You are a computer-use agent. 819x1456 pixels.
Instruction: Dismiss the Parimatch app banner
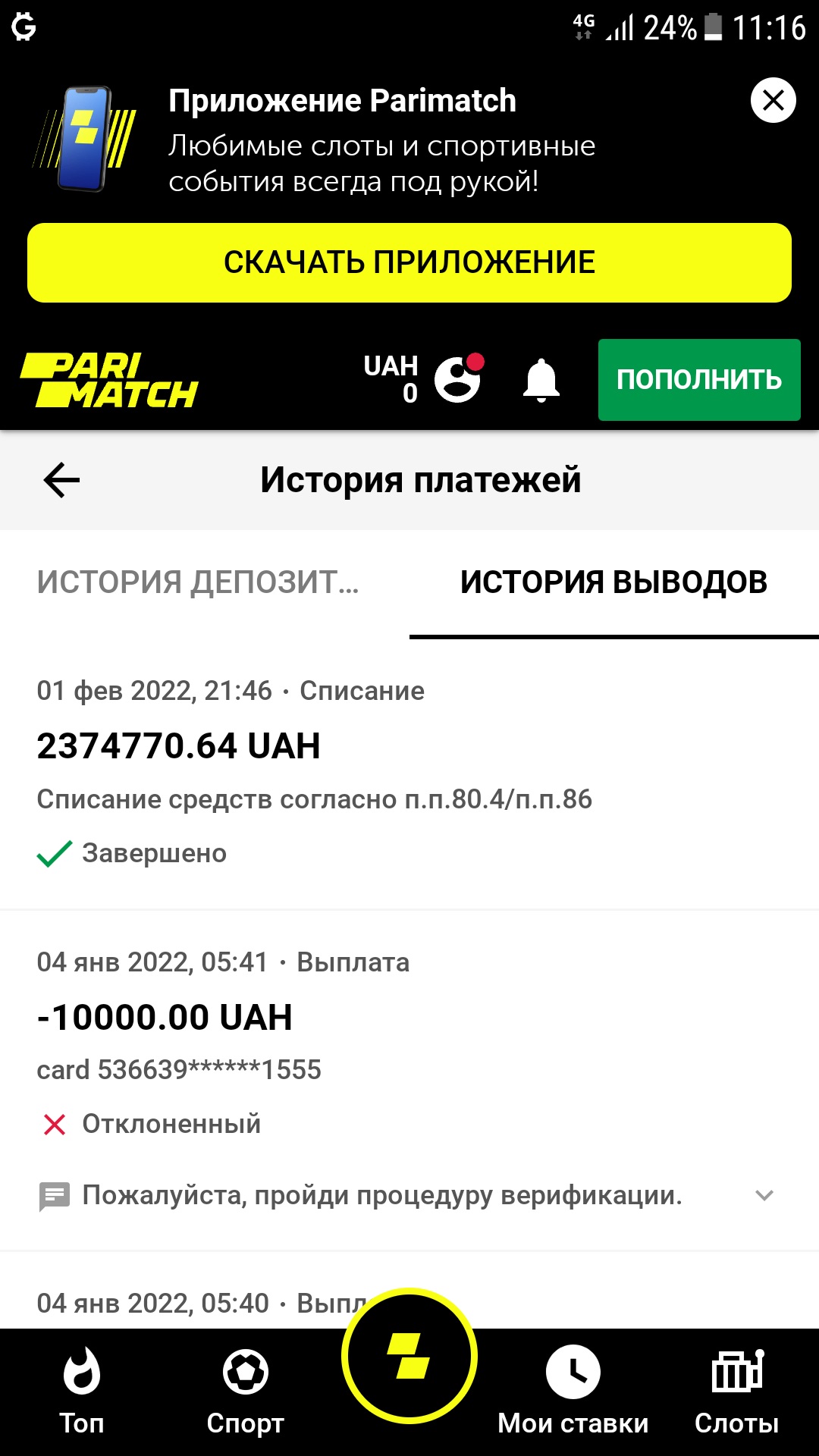(x=773, y=100)
